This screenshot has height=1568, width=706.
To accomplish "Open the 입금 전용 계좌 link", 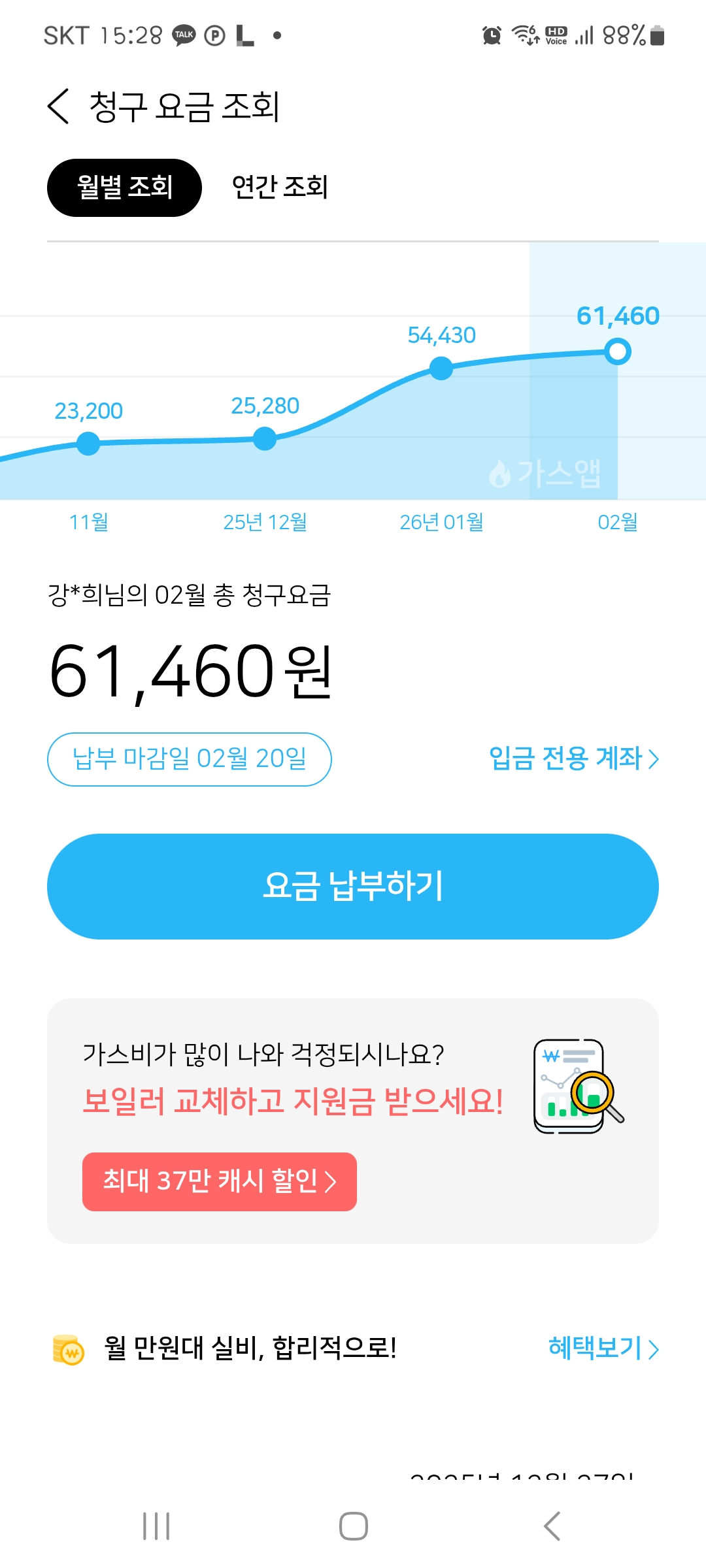I will tap(573, 759).
